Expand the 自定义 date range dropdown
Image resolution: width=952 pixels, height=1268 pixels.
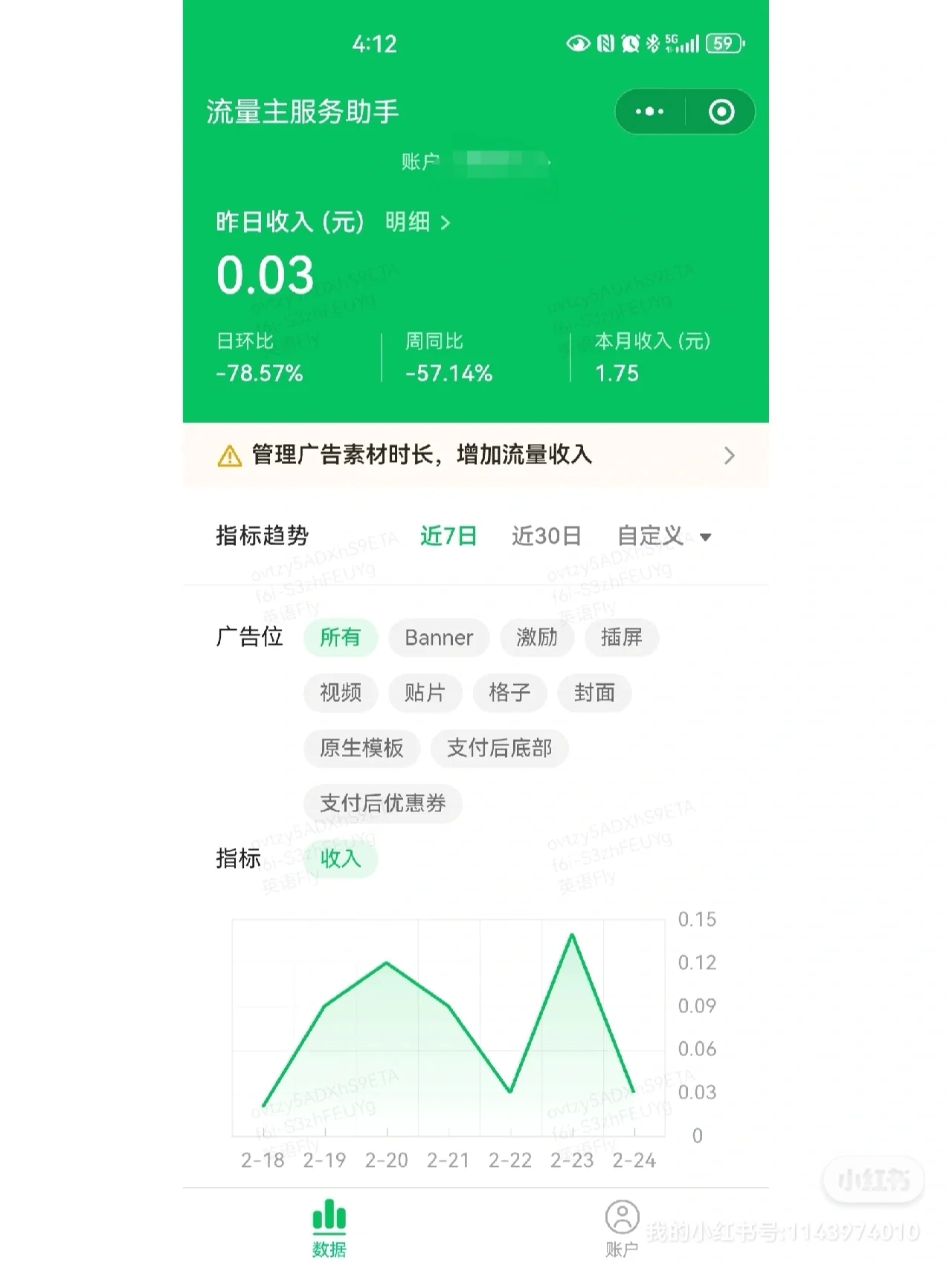[x=663, y=535]
